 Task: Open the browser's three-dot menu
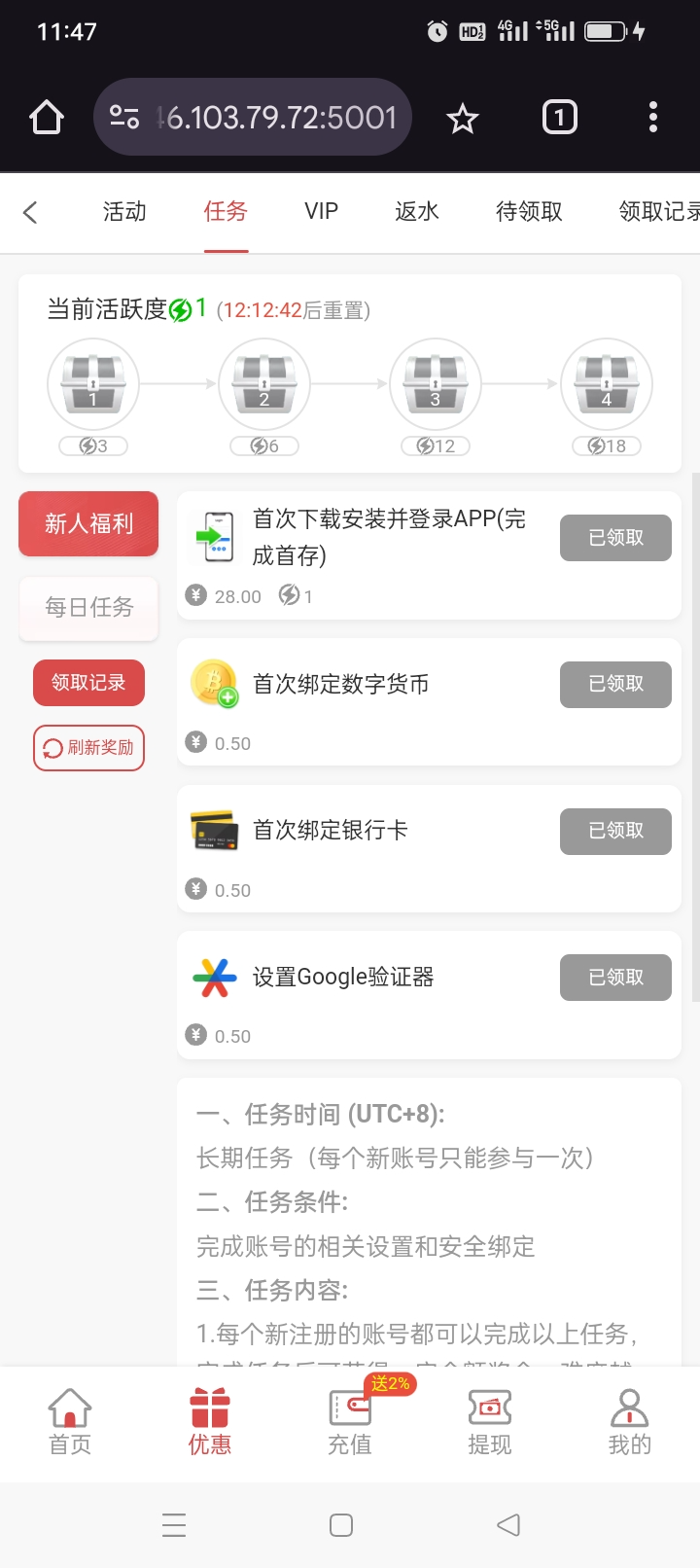[653, 118]
